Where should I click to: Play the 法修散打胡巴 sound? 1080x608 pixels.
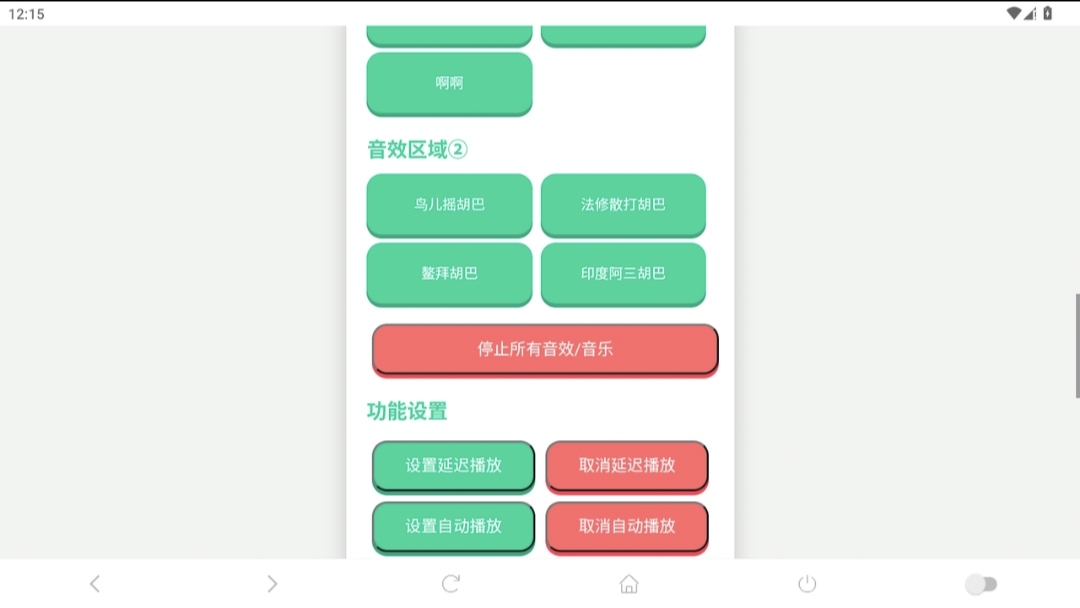pos(623,204)
